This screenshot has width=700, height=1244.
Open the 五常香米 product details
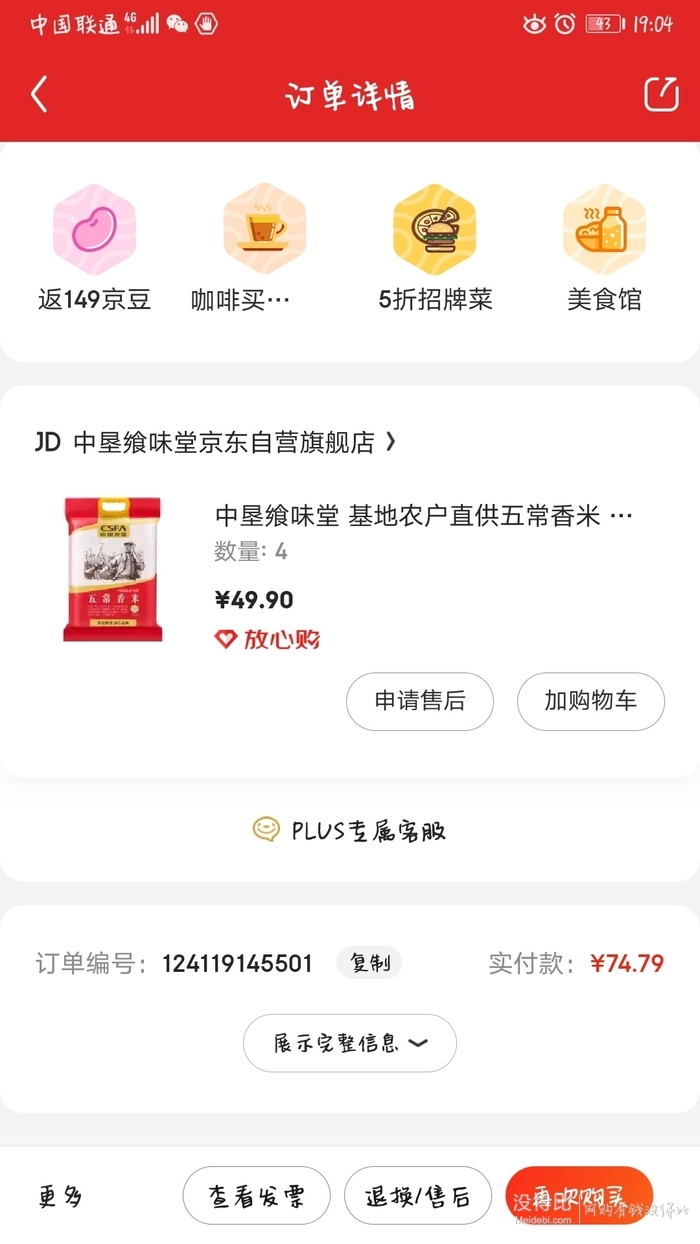click(422, 516)
